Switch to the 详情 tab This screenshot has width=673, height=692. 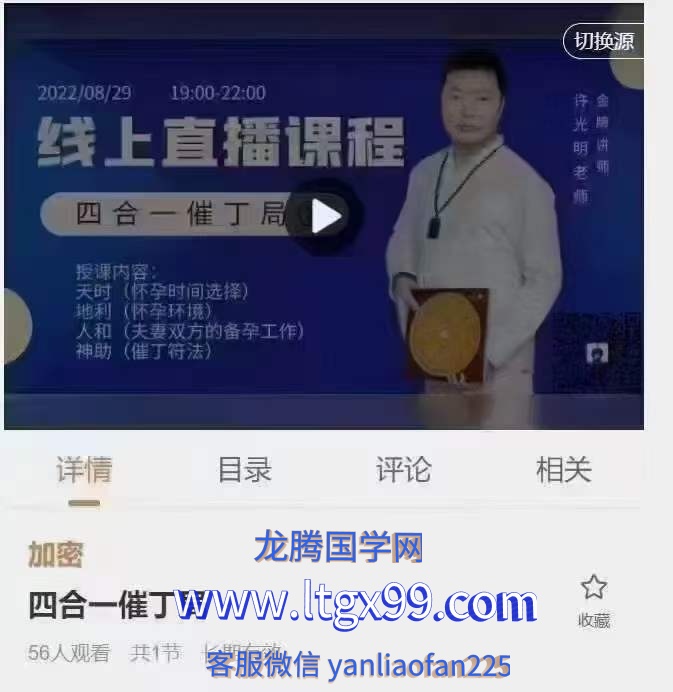[x=84, y=470]
